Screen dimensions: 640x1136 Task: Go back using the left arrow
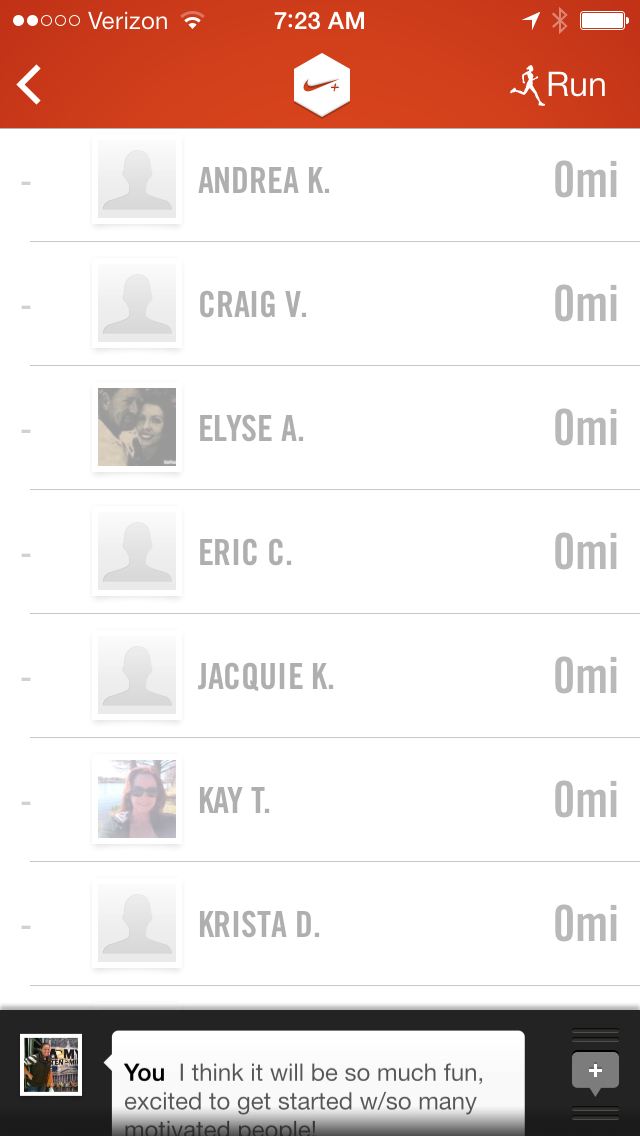(30, 85)
